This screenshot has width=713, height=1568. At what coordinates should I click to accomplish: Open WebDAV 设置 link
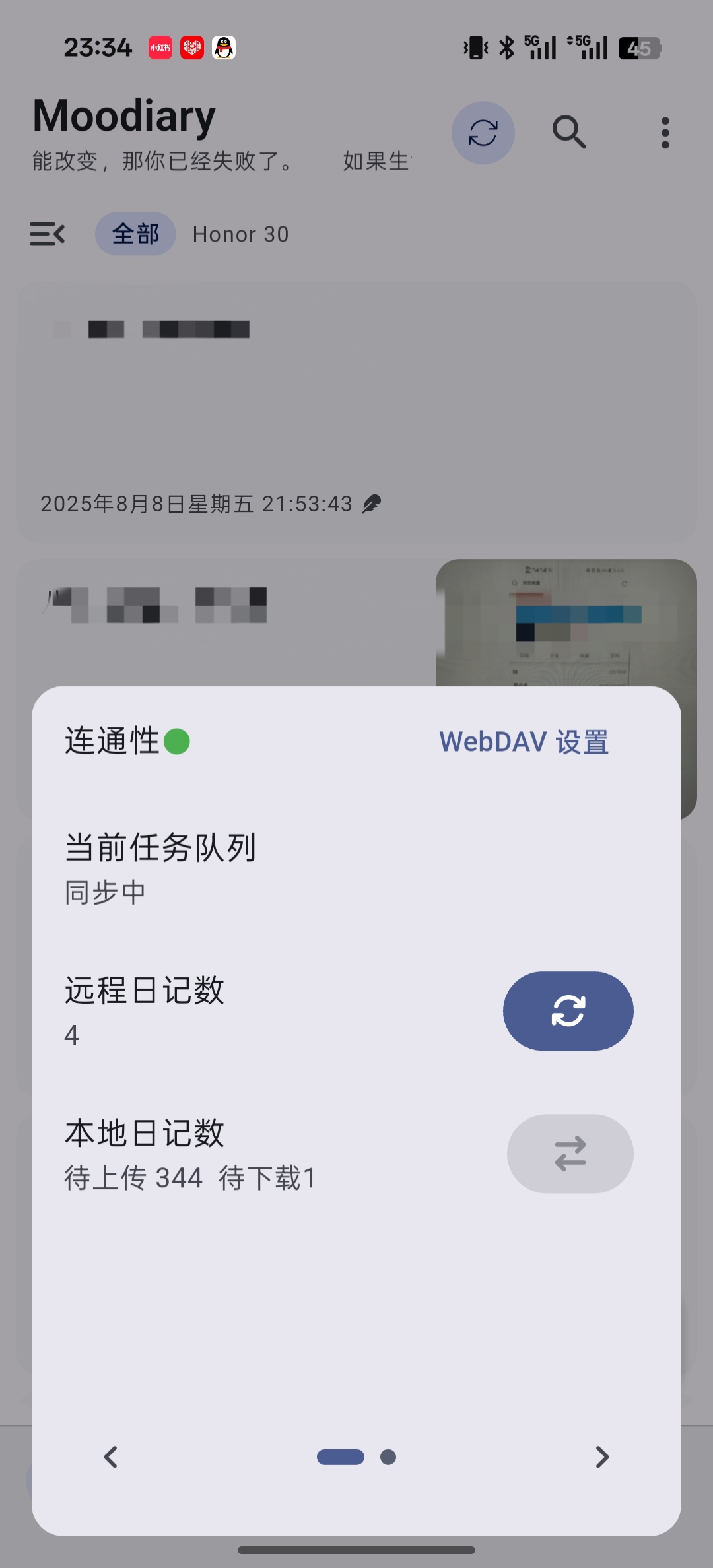(524, 742)
